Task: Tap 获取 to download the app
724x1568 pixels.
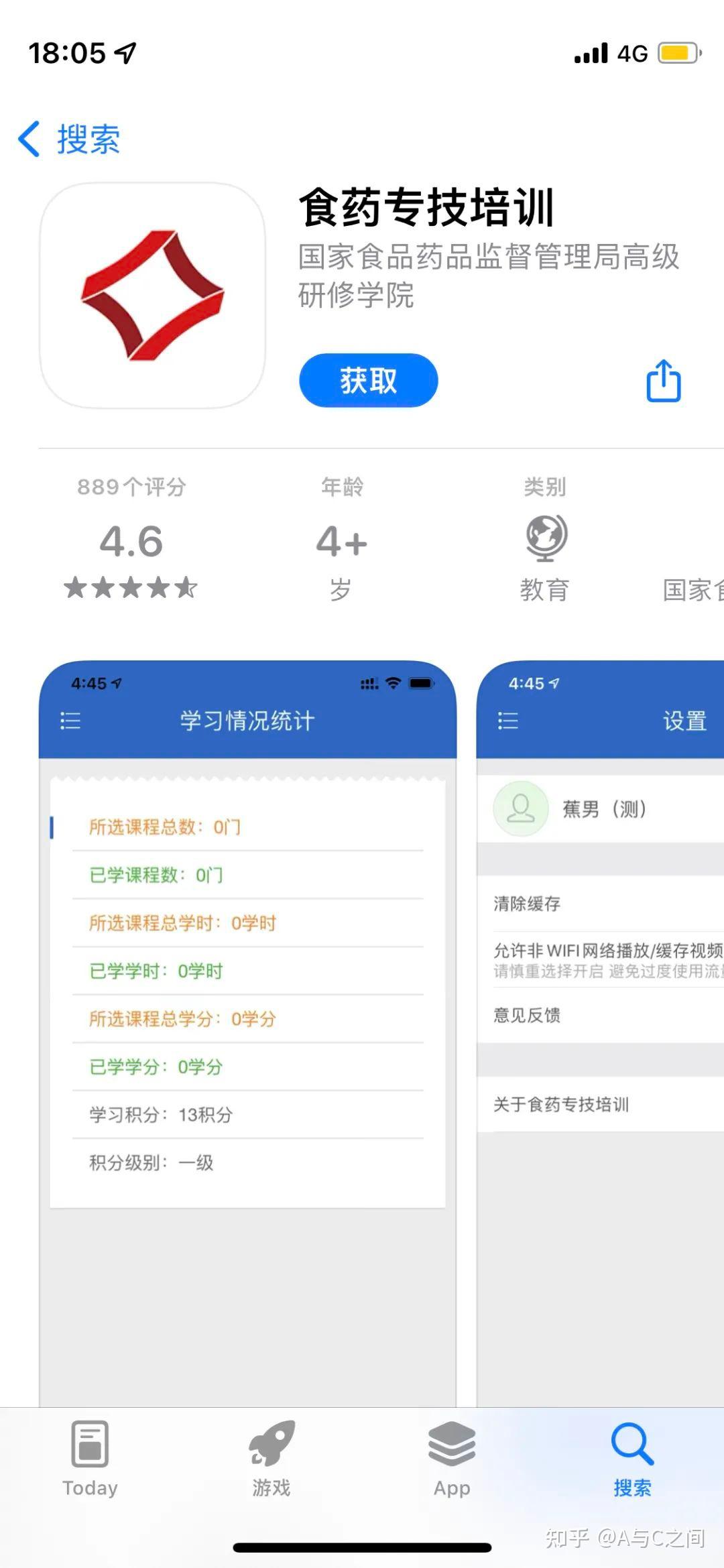Action: (x=368, y=380)
